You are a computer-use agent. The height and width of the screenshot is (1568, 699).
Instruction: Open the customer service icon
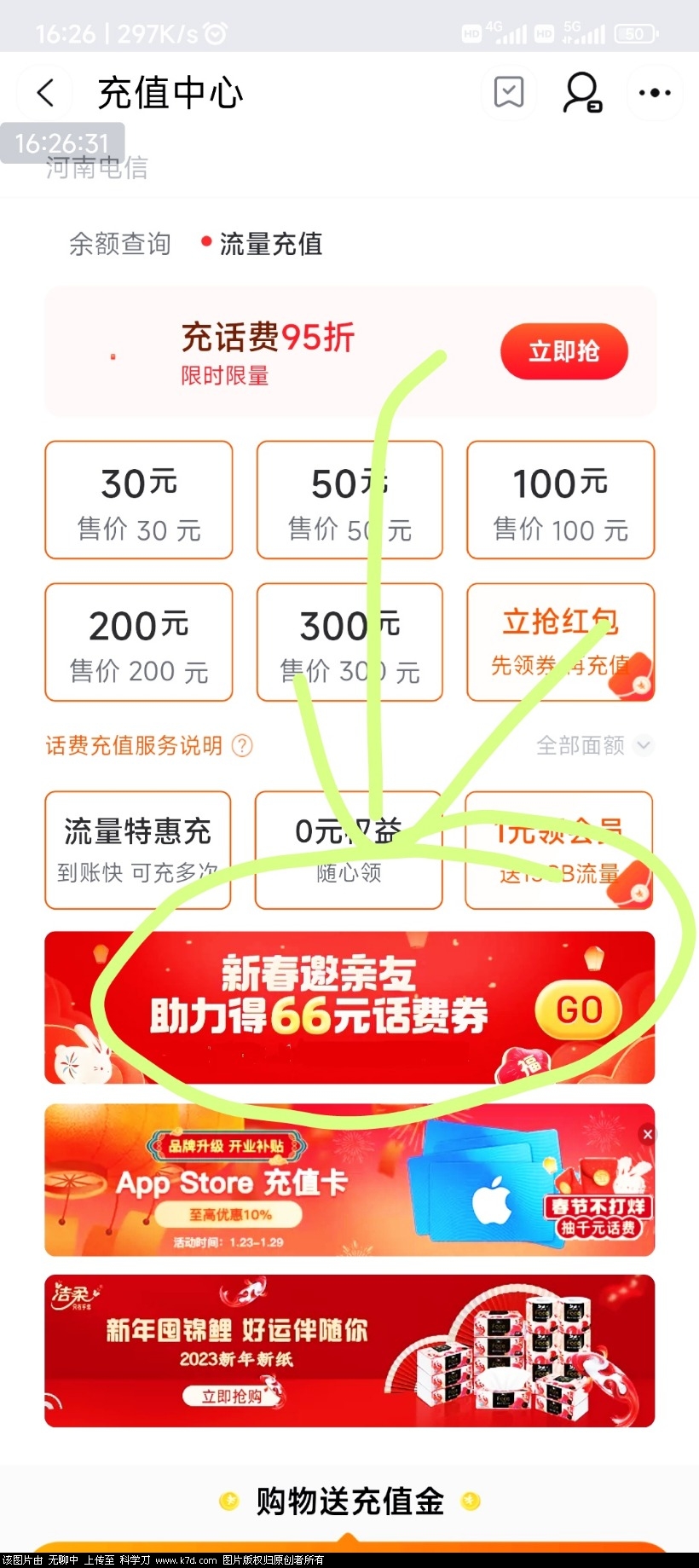click(582, 92)
